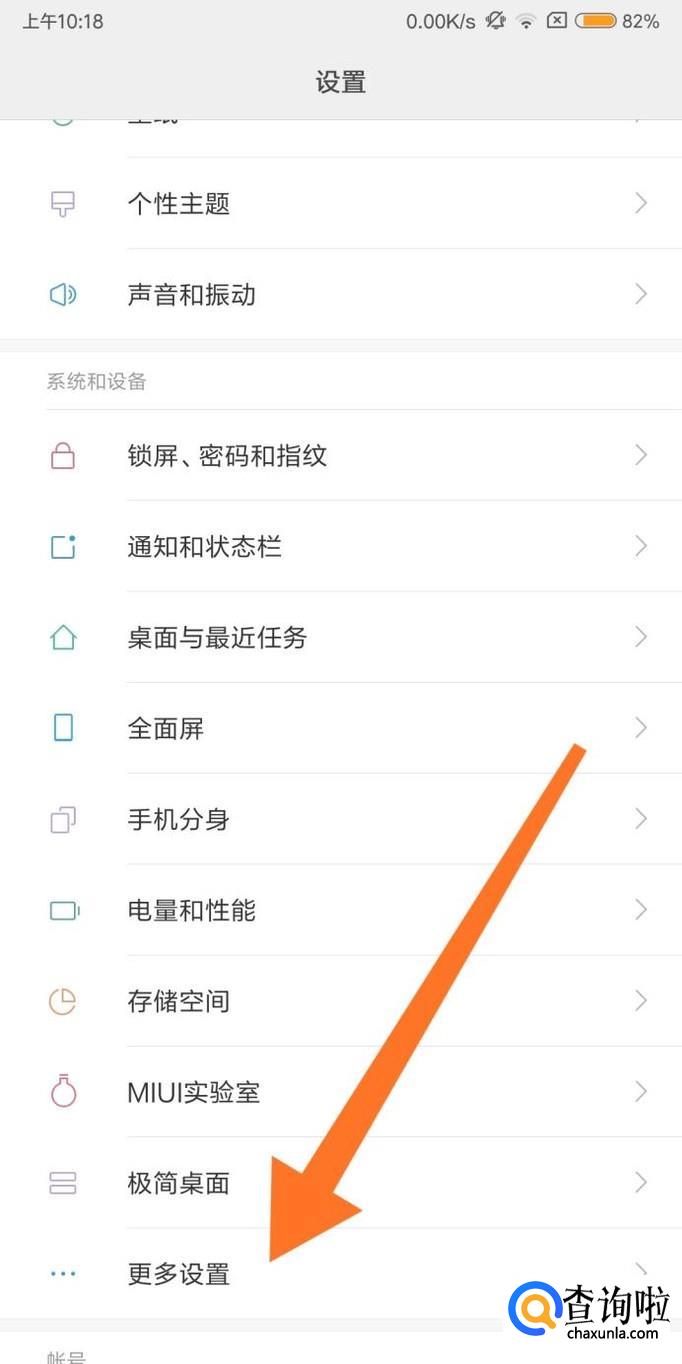
Task: Open 全面屏 settings
Action: pos(166,728)
